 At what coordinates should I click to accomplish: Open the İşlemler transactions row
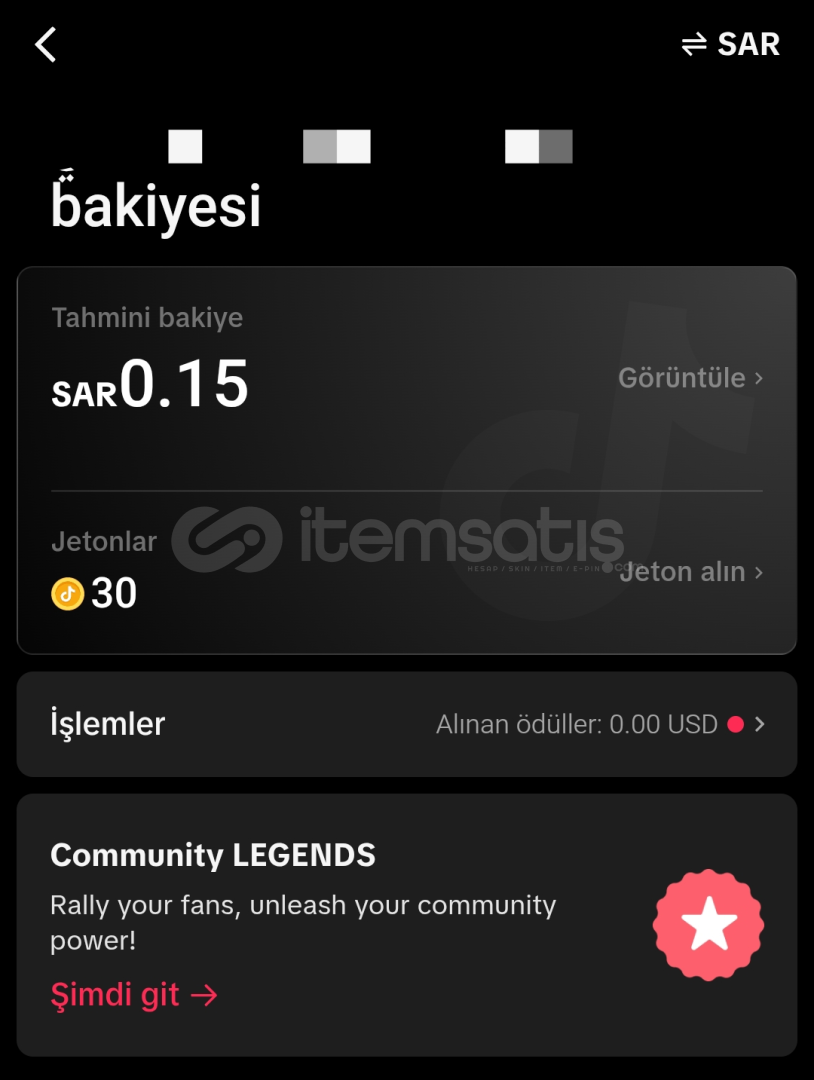pos(406,724)
